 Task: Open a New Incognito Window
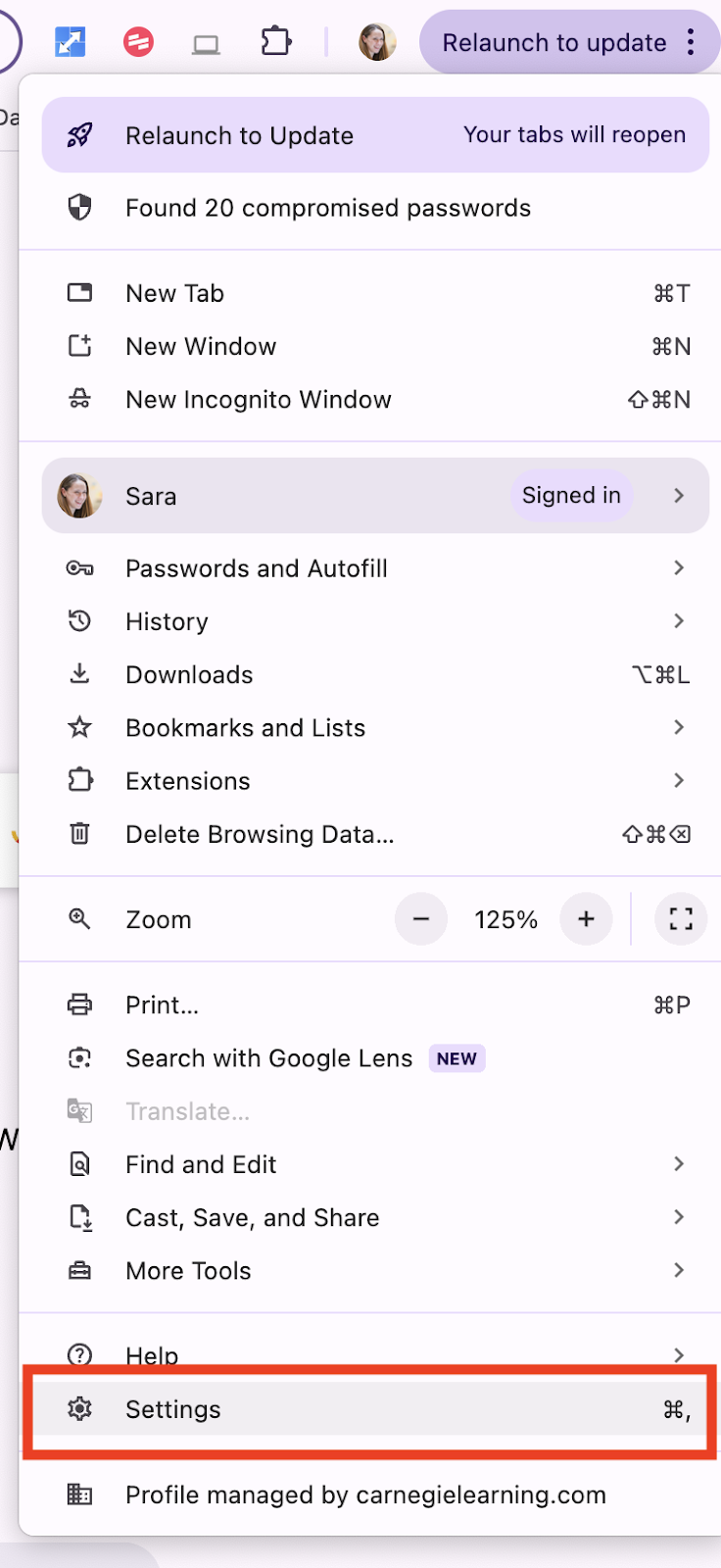click(x=375, y=400)
